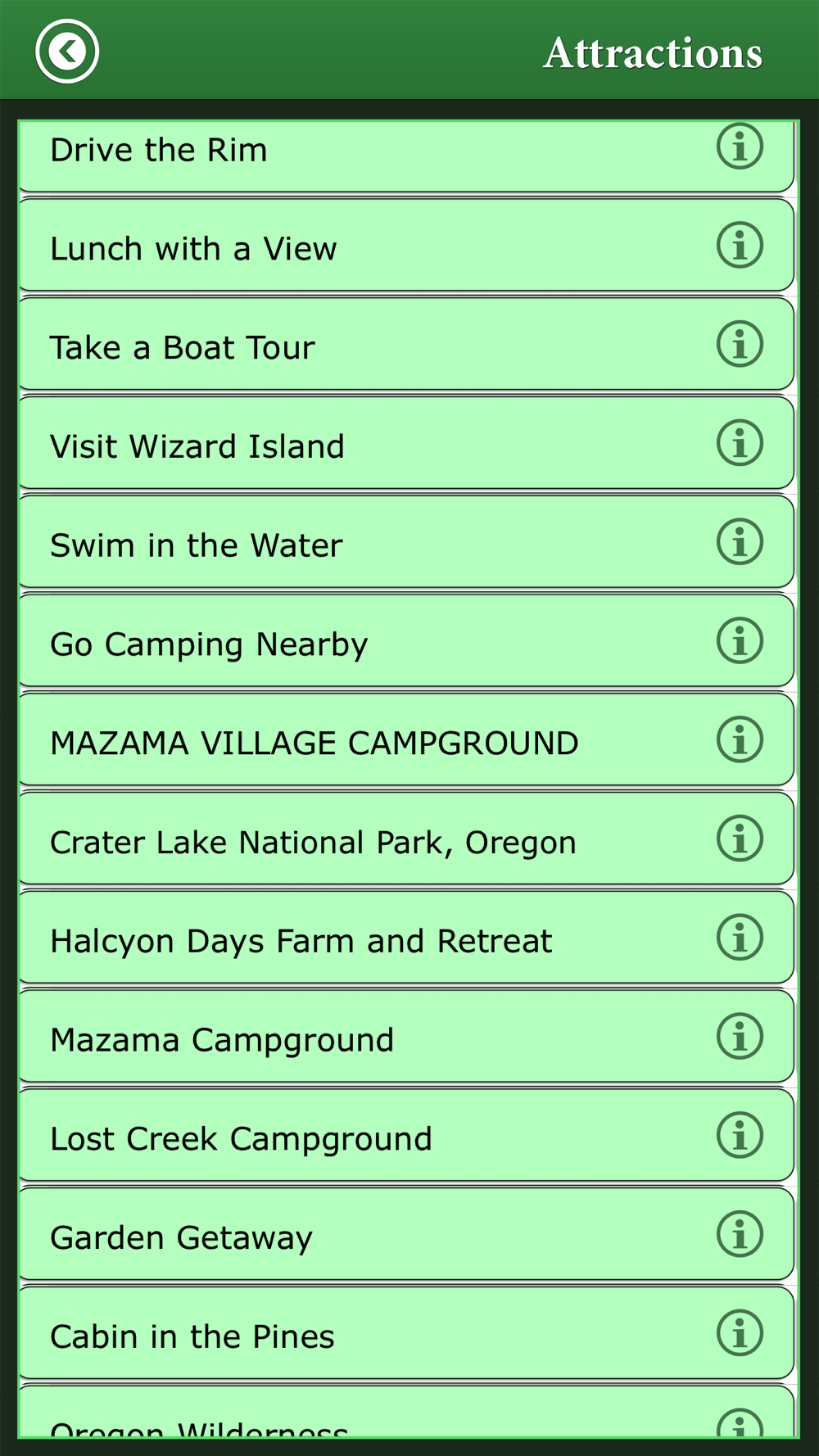Tap info icon for Mazama Campground
The height and width of the screenshot is (1456, 819).
pos(740,1037)
